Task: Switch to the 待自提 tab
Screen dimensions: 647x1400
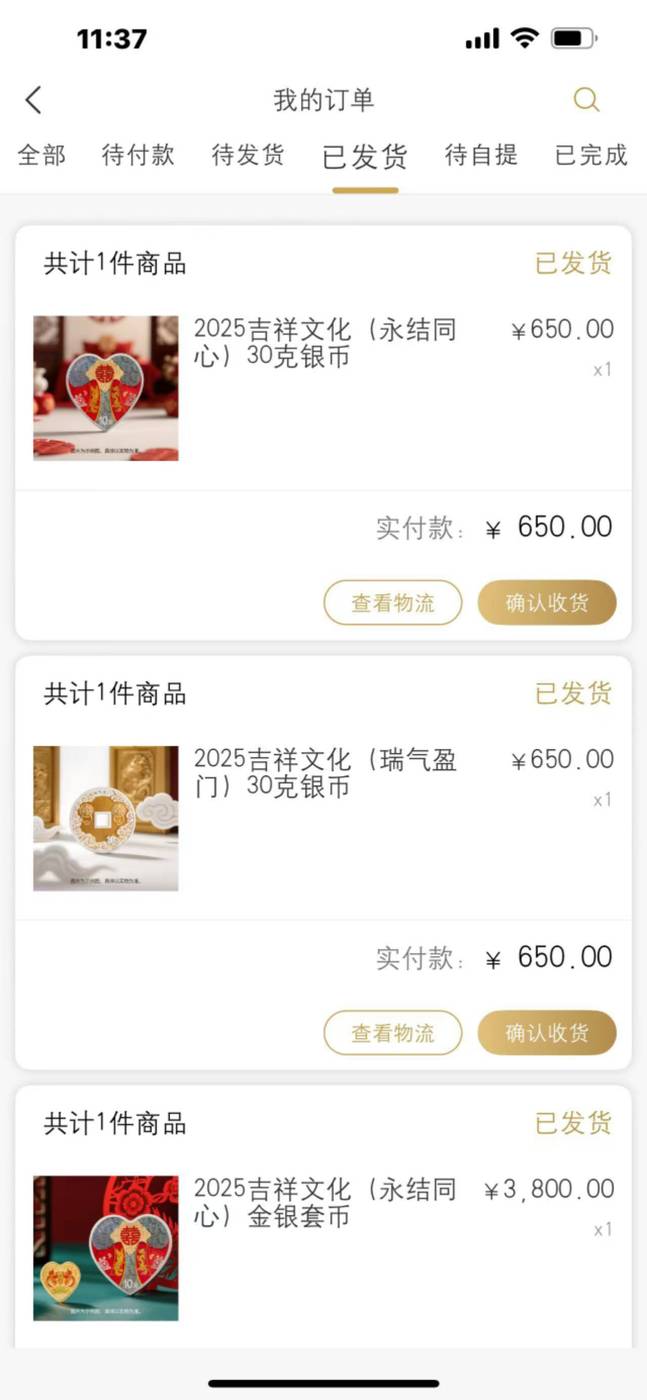Action: click(x=481, y=155)
